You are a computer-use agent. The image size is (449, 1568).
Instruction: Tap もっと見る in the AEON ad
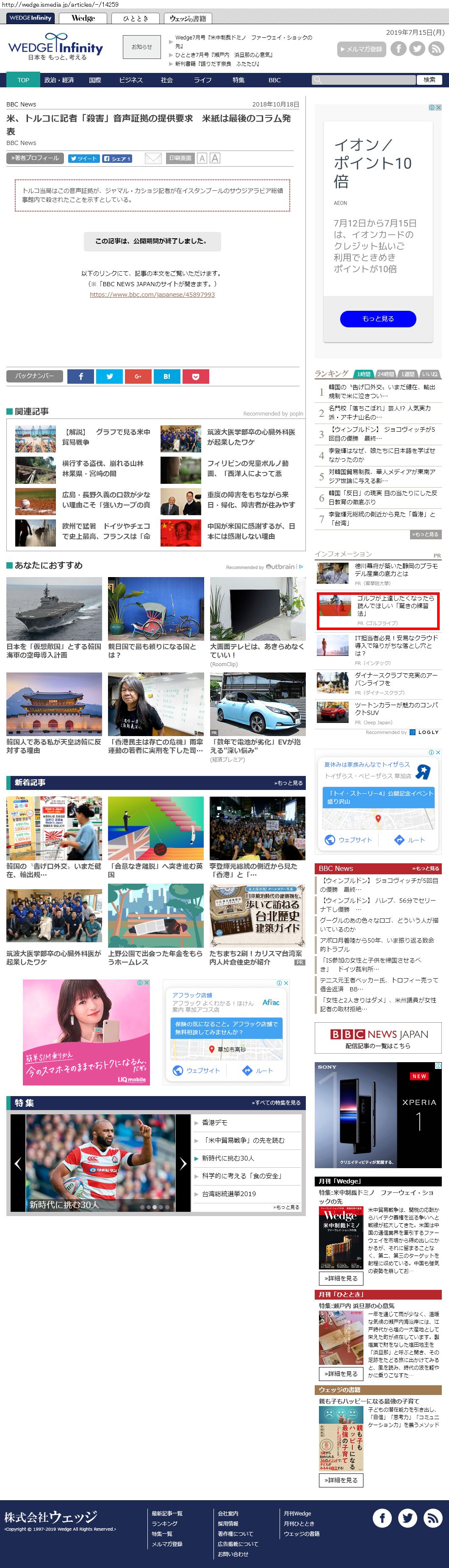(378, 318)
